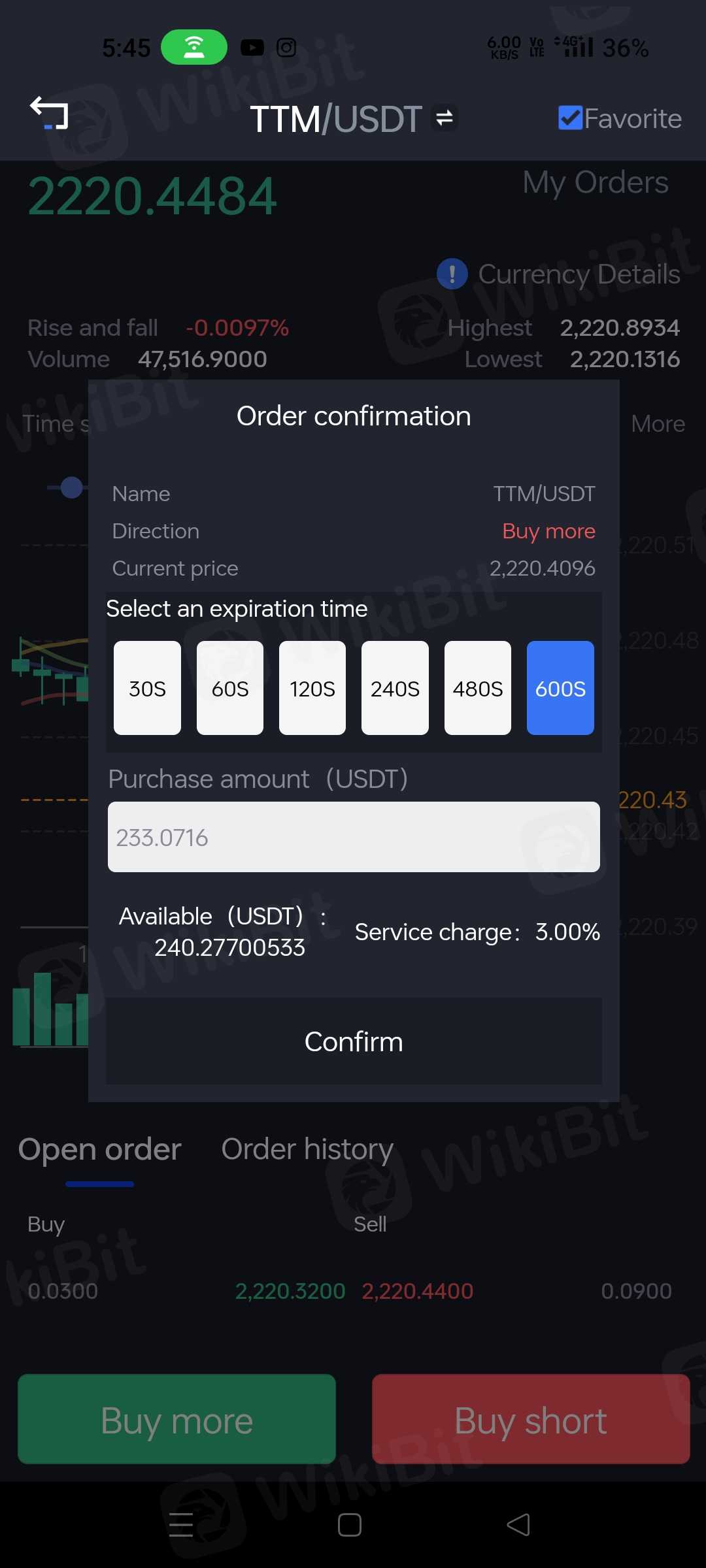706x1568 pixels.
Task: Select 600S expiration time
Action: [560, 688]
